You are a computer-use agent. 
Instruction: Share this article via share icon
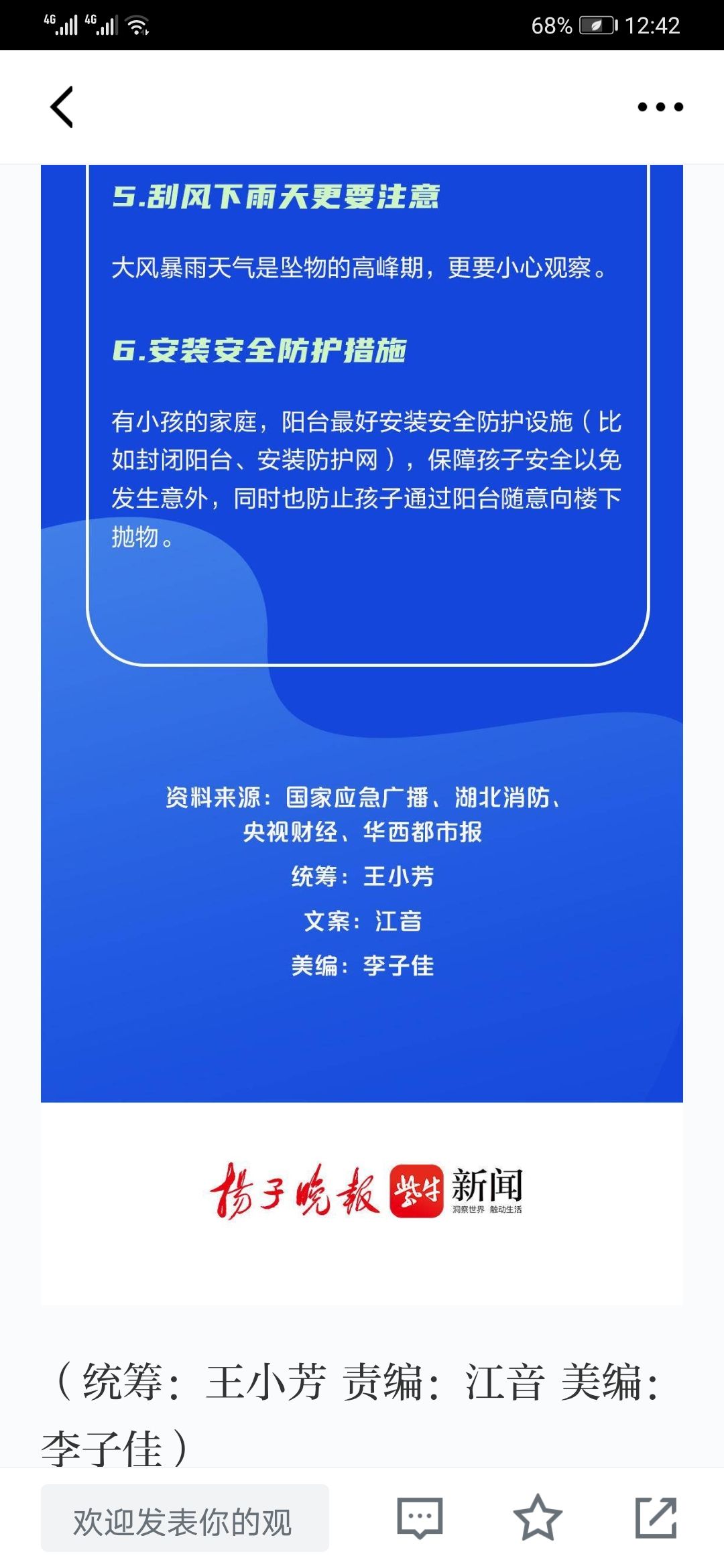point(656,1518)
